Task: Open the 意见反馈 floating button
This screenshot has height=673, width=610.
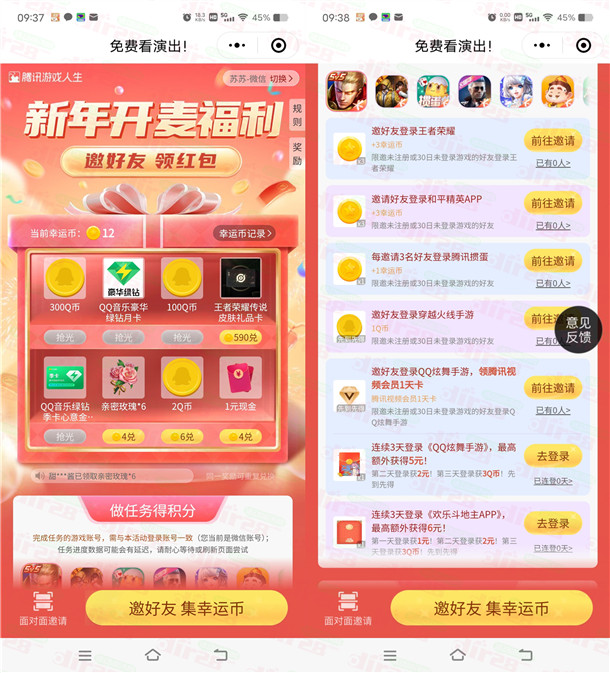Action: [579, 329]
